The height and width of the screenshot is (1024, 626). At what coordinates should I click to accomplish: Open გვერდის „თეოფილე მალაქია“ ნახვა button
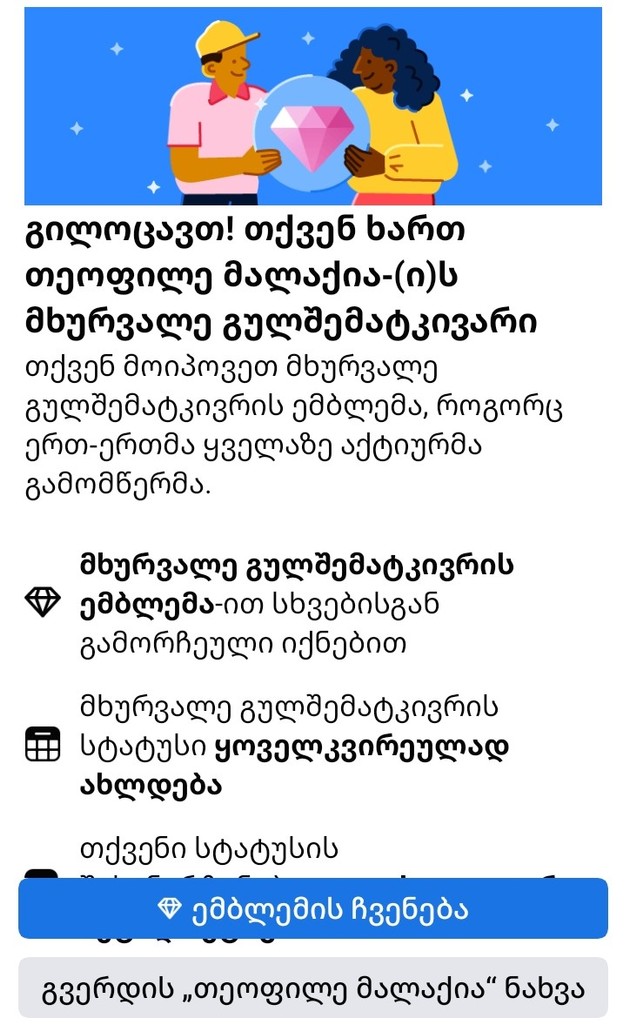312,988
